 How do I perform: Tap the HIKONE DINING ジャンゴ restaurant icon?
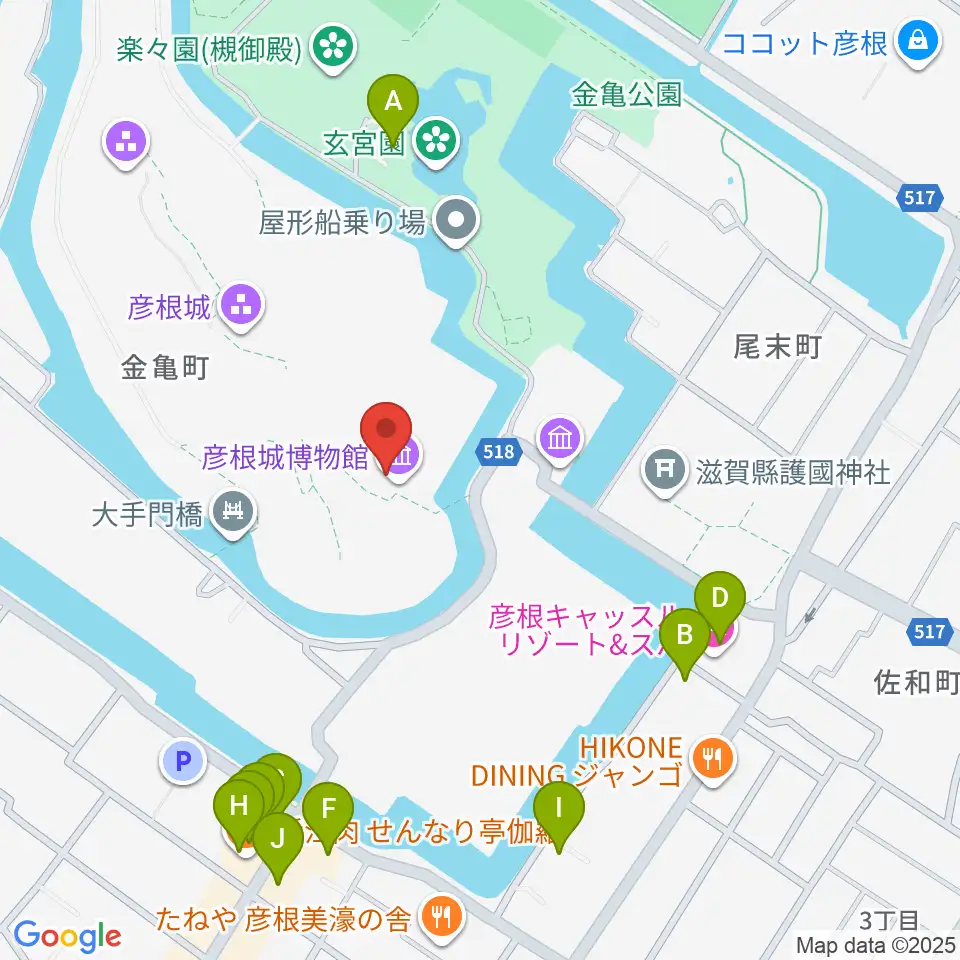coord(713,760)
